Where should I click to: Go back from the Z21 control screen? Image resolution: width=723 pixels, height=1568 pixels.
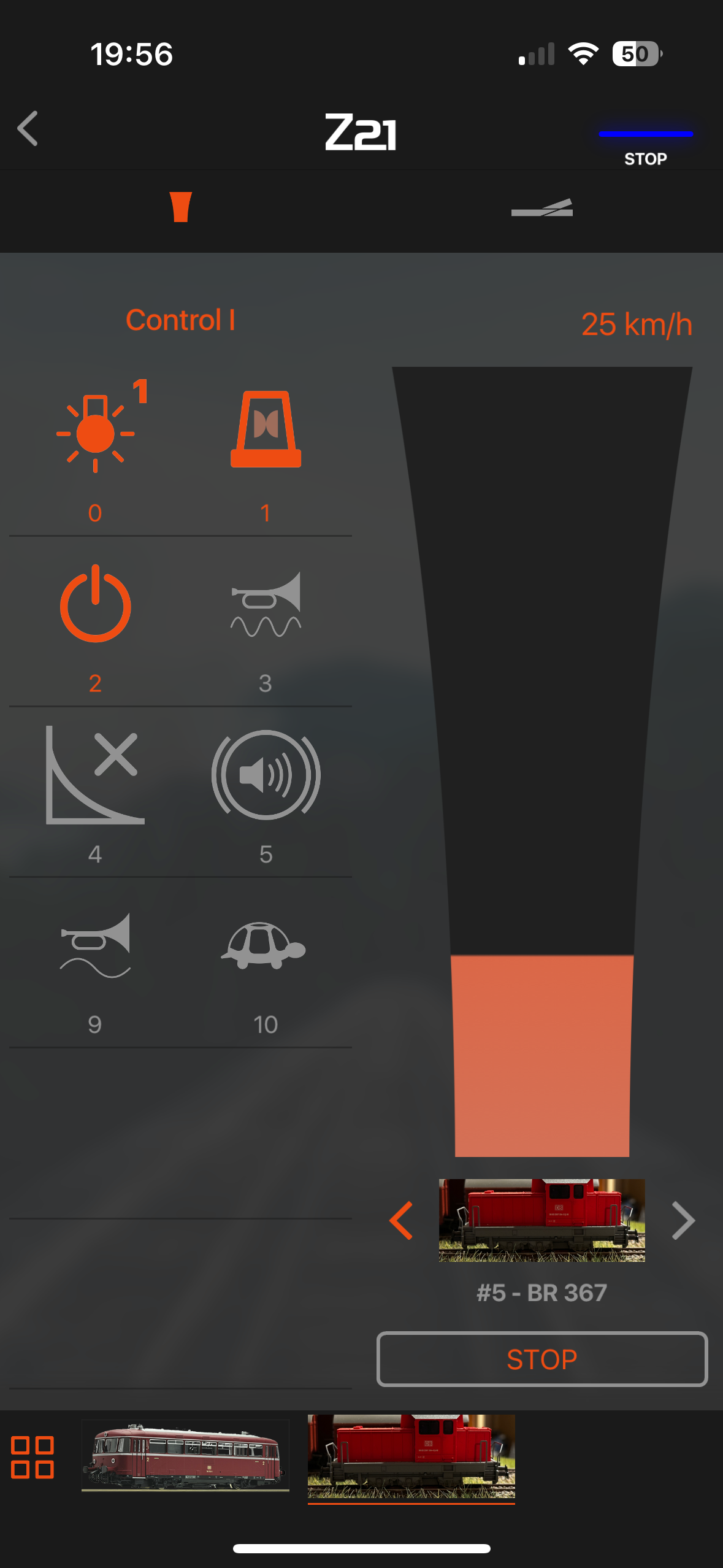pyautogui.click(x=28, y=129)
